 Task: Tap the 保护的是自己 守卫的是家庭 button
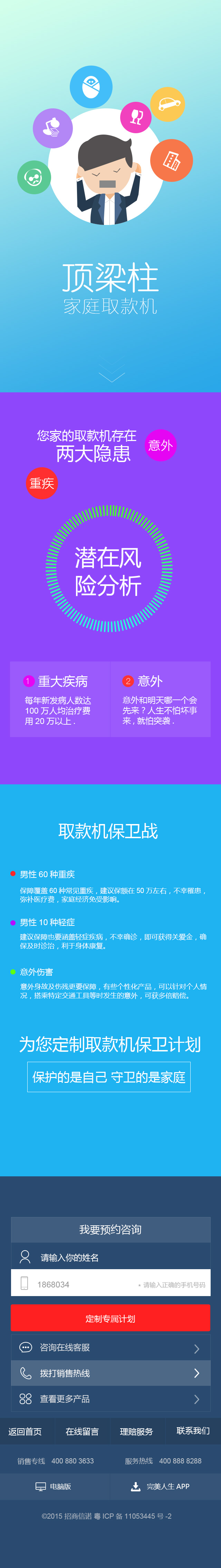109,1077
